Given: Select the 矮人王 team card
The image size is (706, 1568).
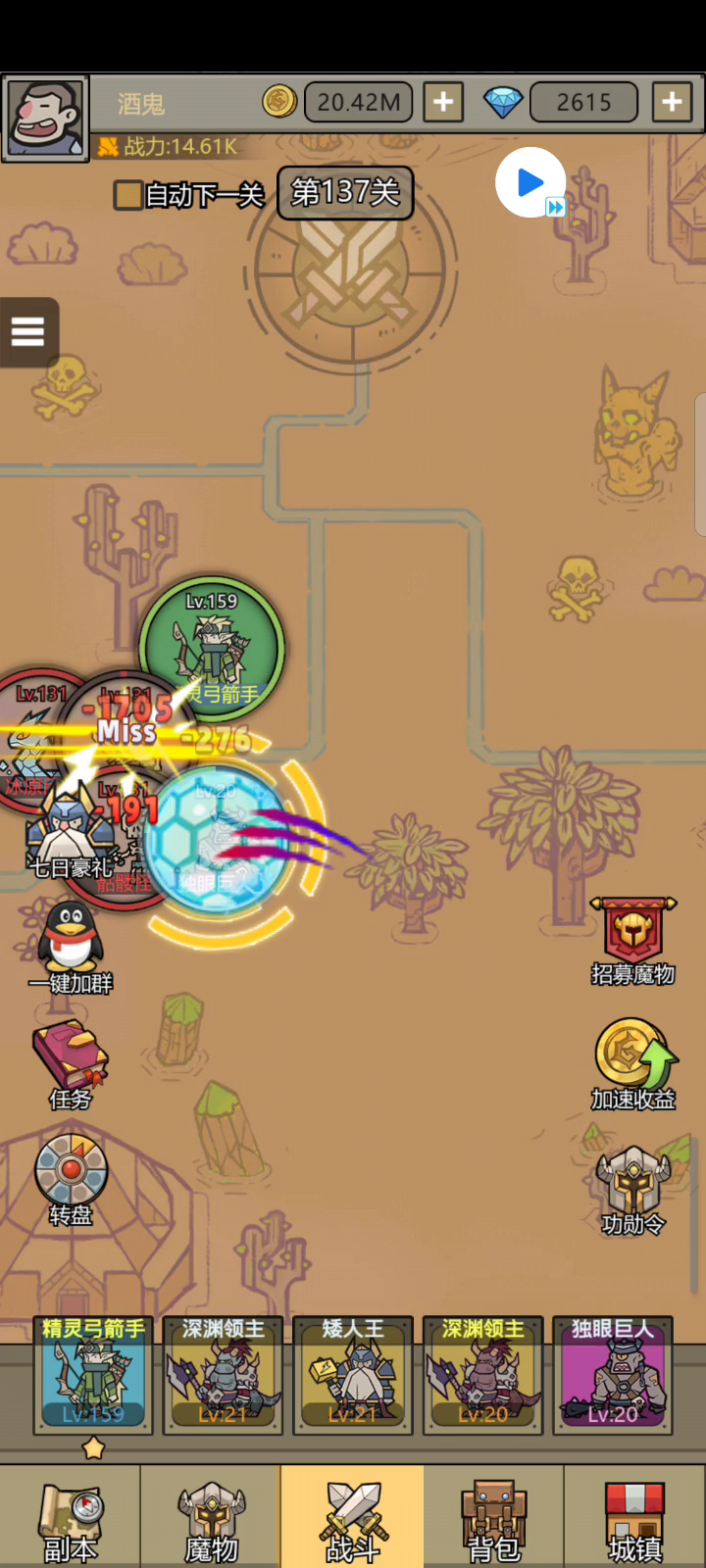Looking at the screenshot, I should pyautogui.click(x=353, y=1375).
